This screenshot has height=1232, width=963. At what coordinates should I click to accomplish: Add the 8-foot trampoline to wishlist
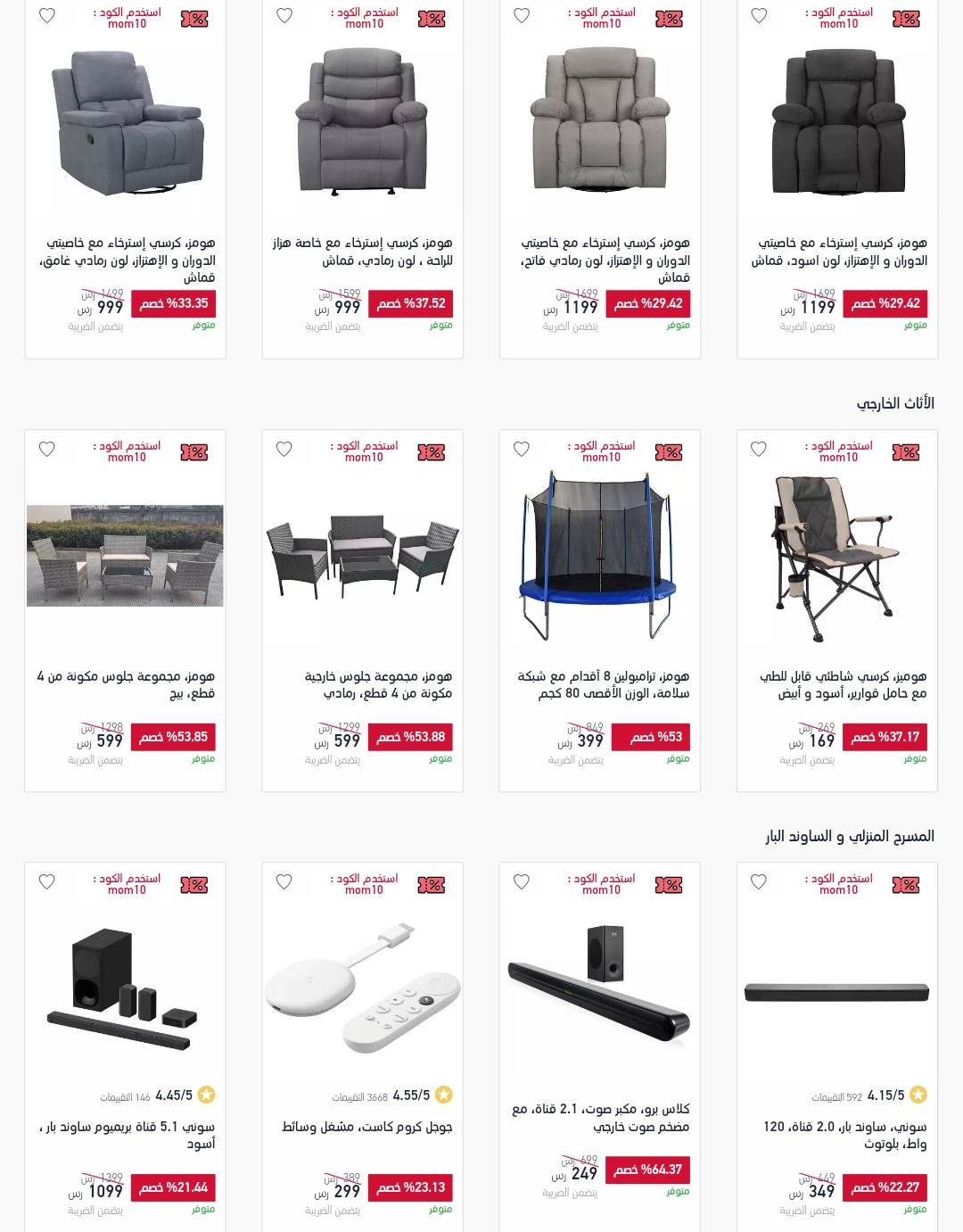522,449
